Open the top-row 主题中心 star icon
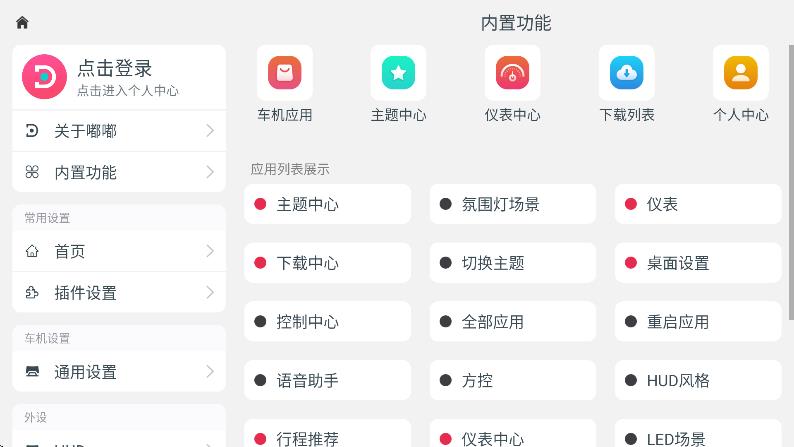 398,73
